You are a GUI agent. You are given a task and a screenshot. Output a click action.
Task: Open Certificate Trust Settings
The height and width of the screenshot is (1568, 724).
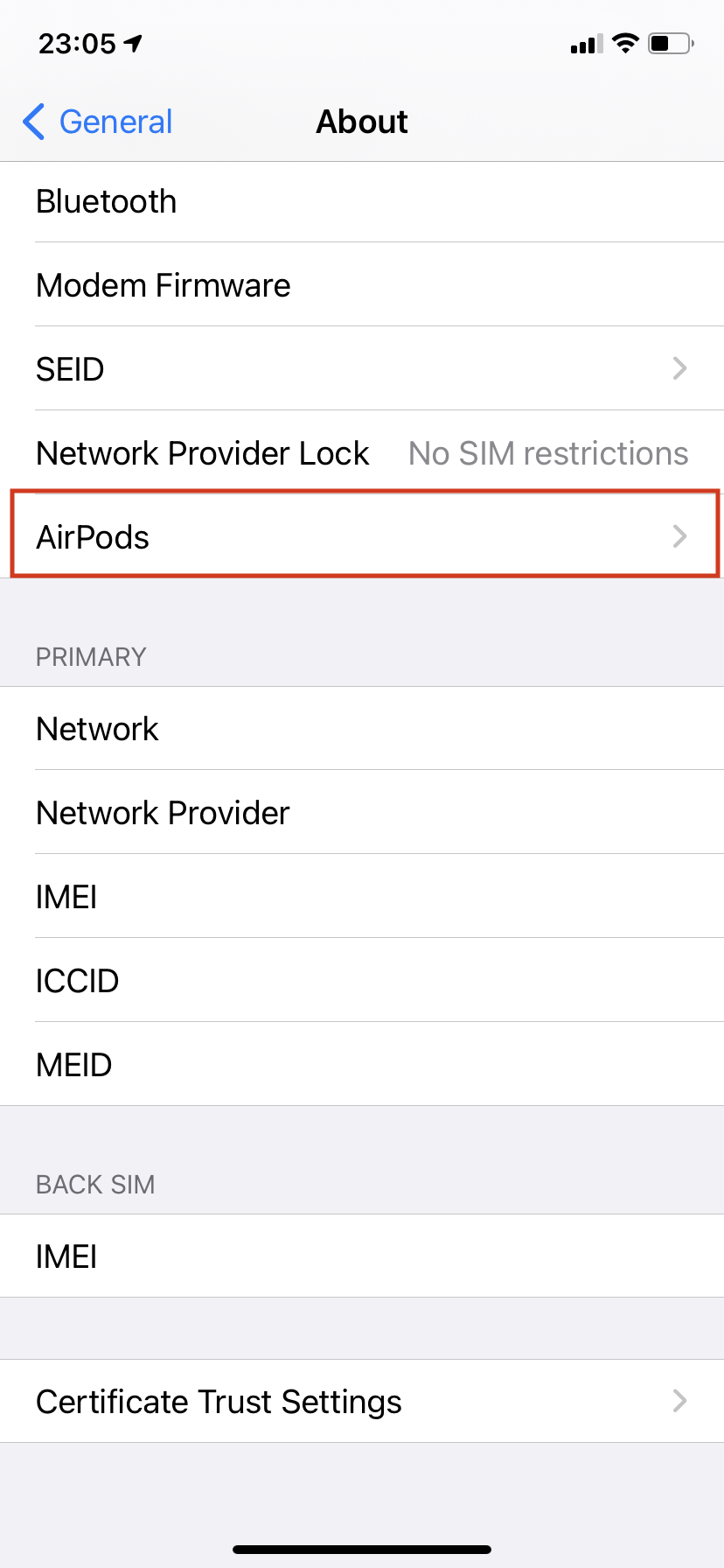[x=362, y=1401]
